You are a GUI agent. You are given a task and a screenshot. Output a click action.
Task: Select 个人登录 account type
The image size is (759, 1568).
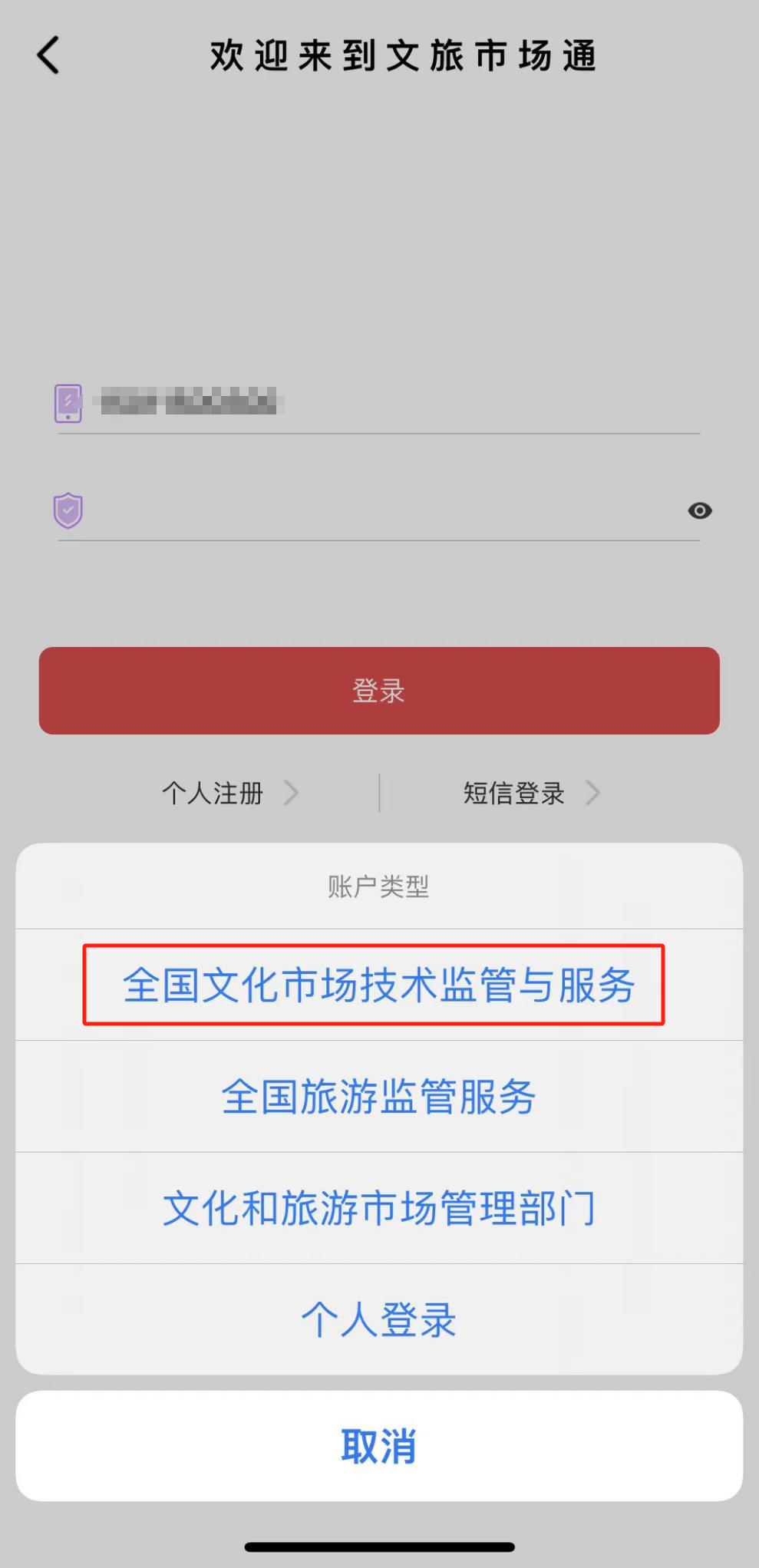(378, 1319)
